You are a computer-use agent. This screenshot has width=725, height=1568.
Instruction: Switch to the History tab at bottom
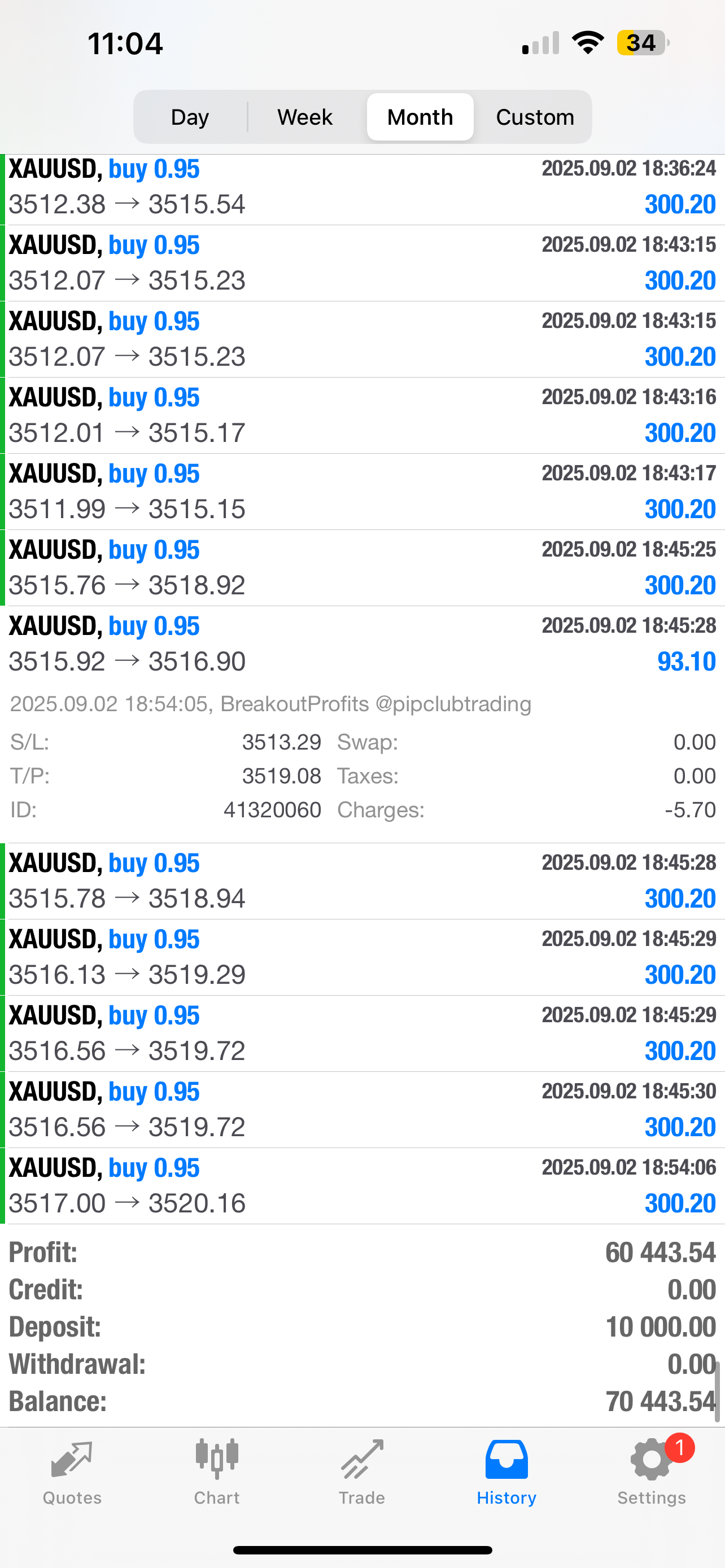tap(506, 1473)
